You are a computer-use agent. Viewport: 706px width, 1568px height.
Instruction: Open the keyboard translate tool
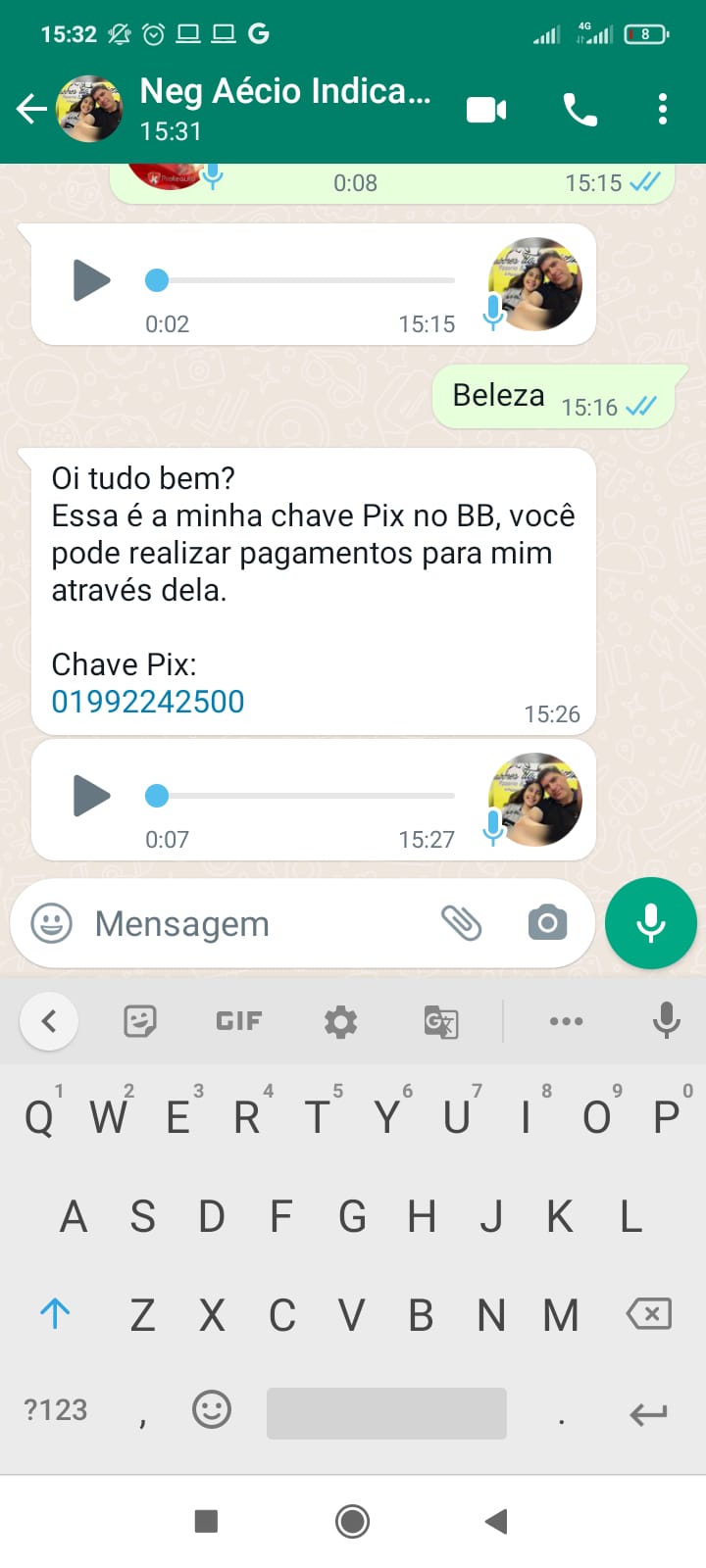coord(440,1021)
